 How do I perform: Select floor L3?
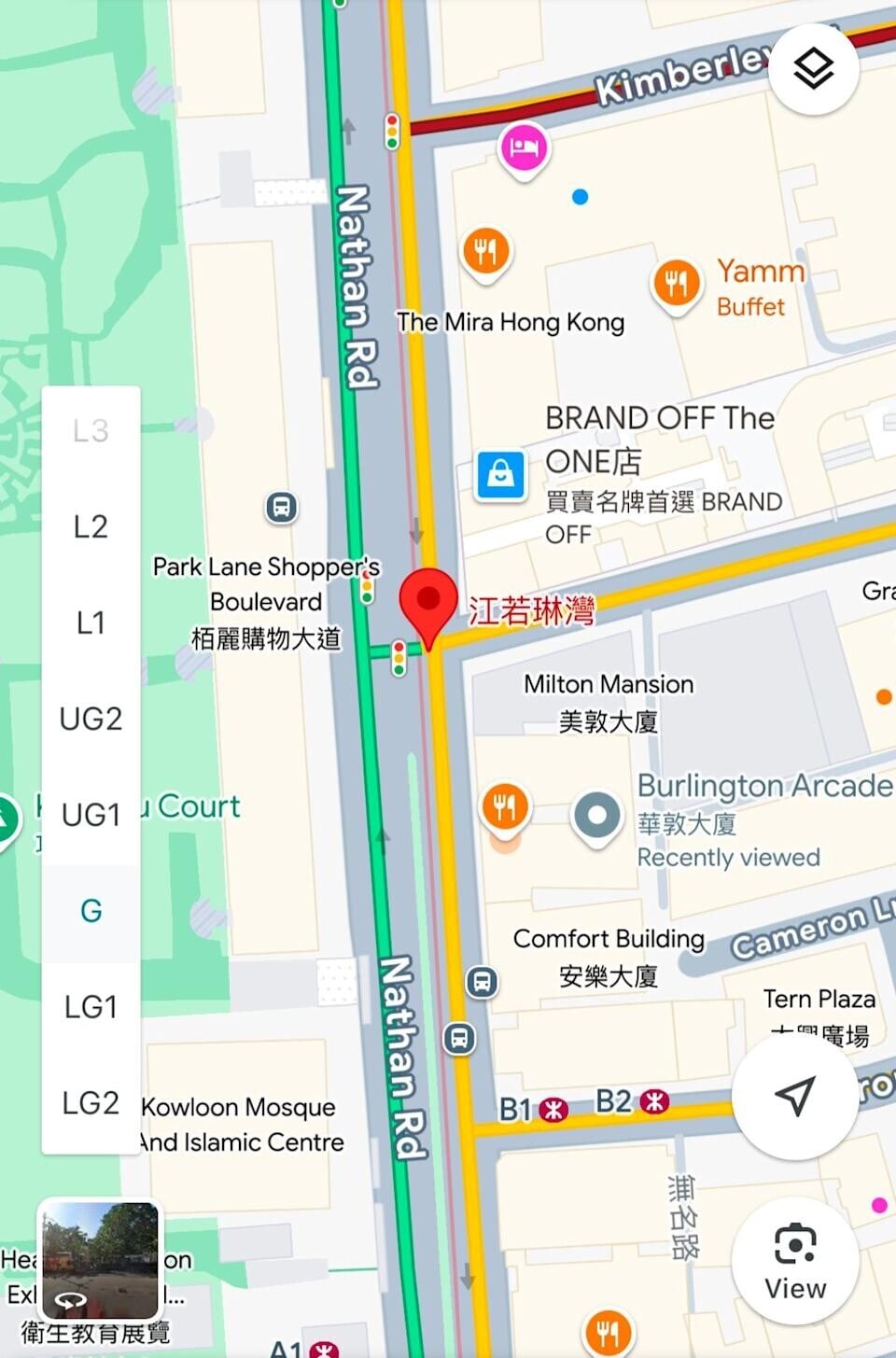(91, 431)
